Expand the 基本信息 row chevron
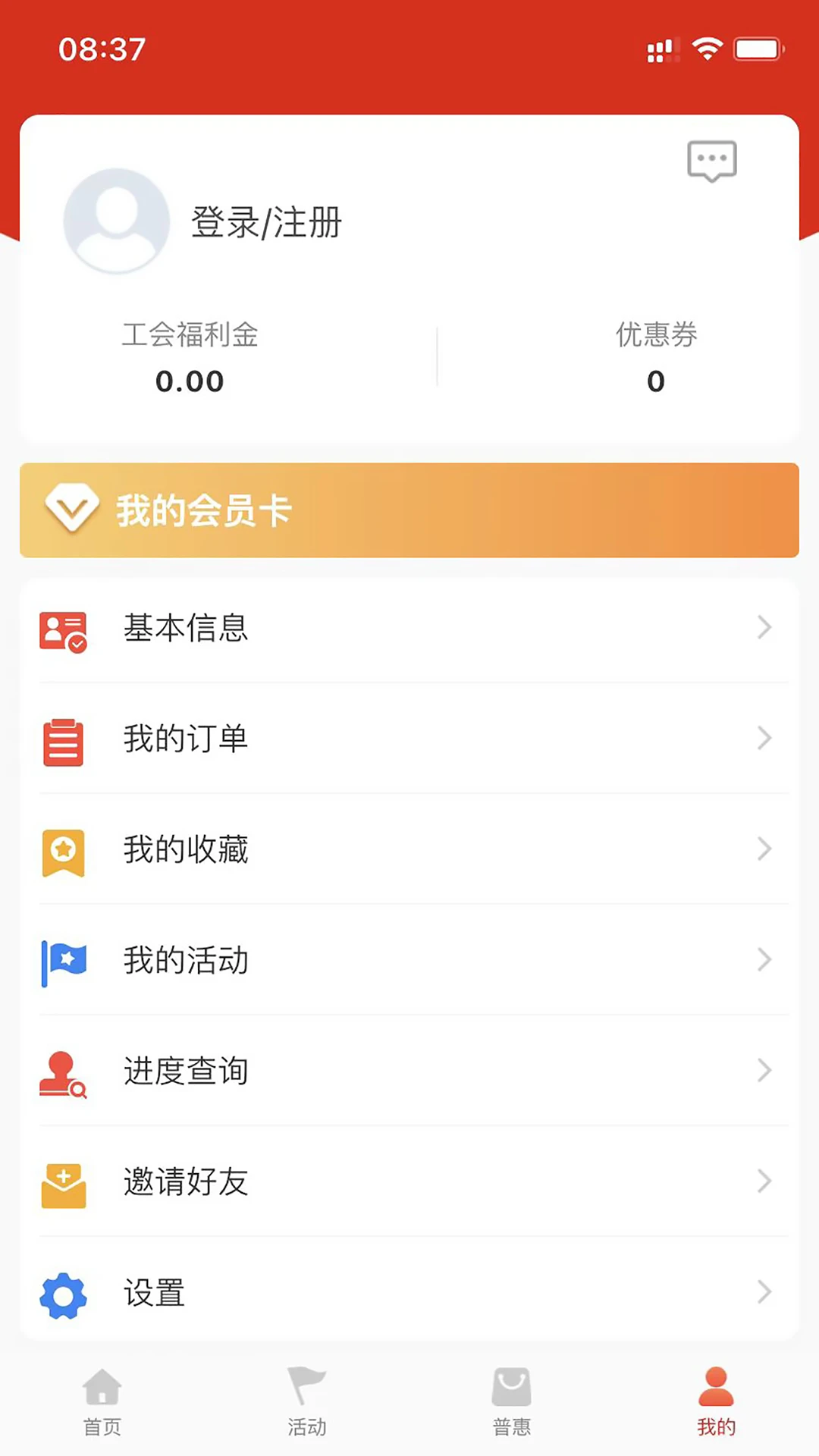The image size is (819, 1456). 764,627
